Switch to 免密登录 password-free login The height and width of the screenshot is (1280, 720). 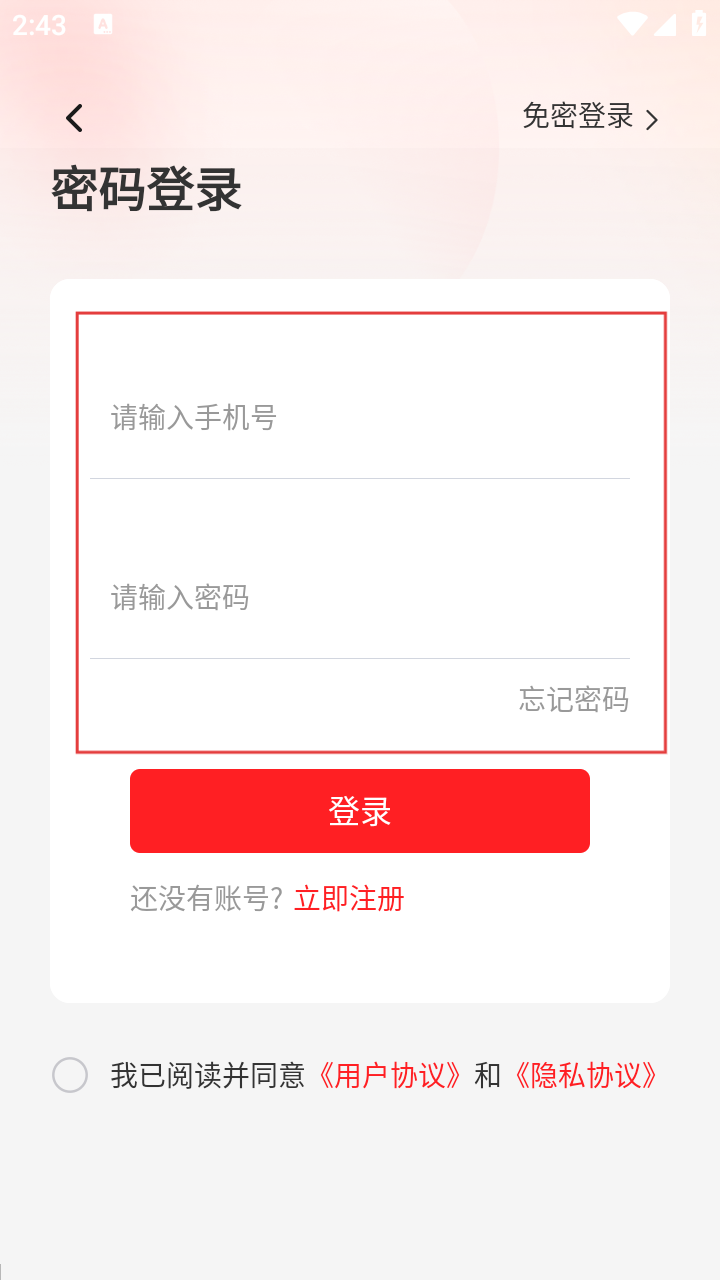(x=590, y=117)
